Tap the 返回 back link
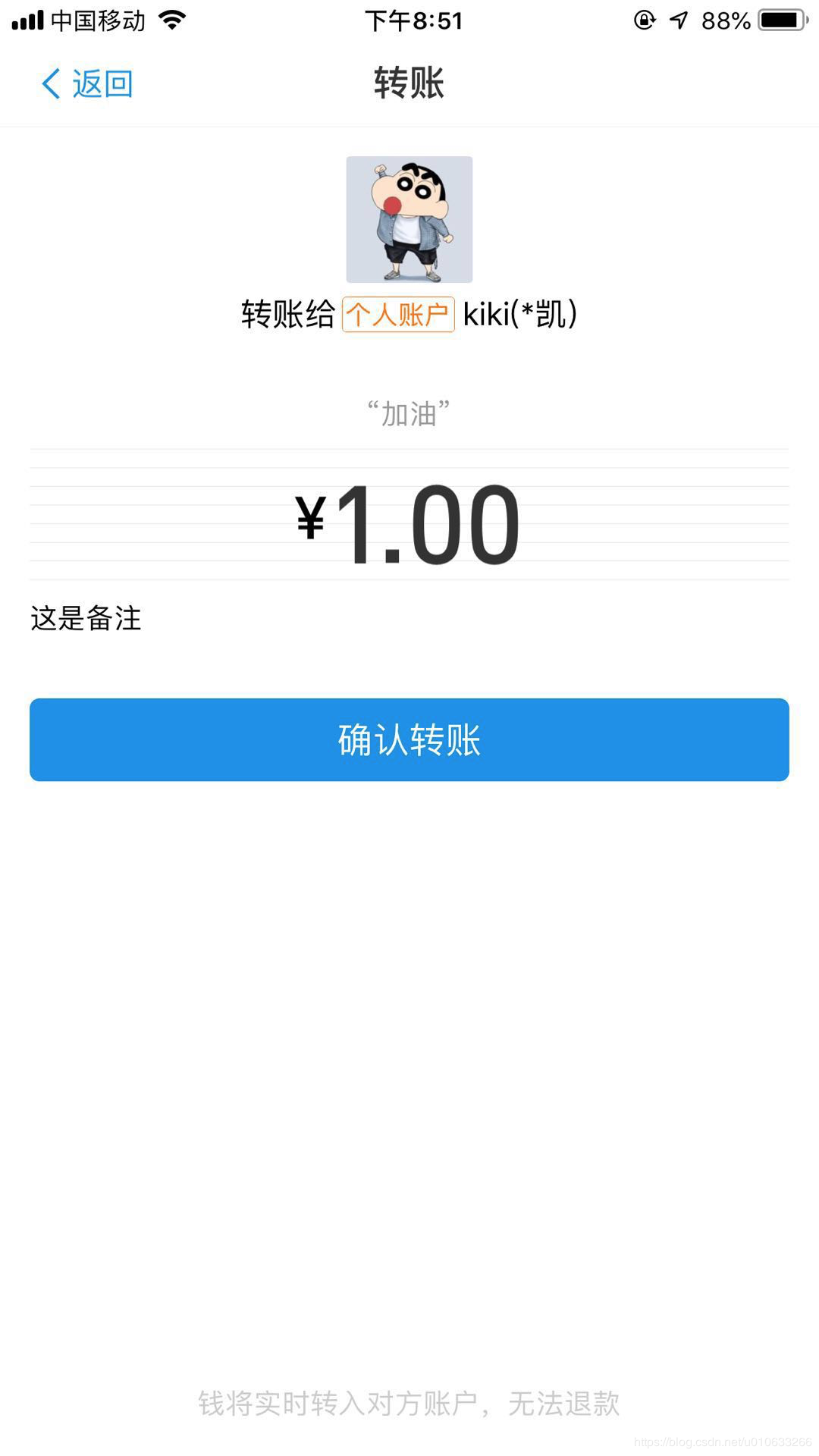 (102, 83)
